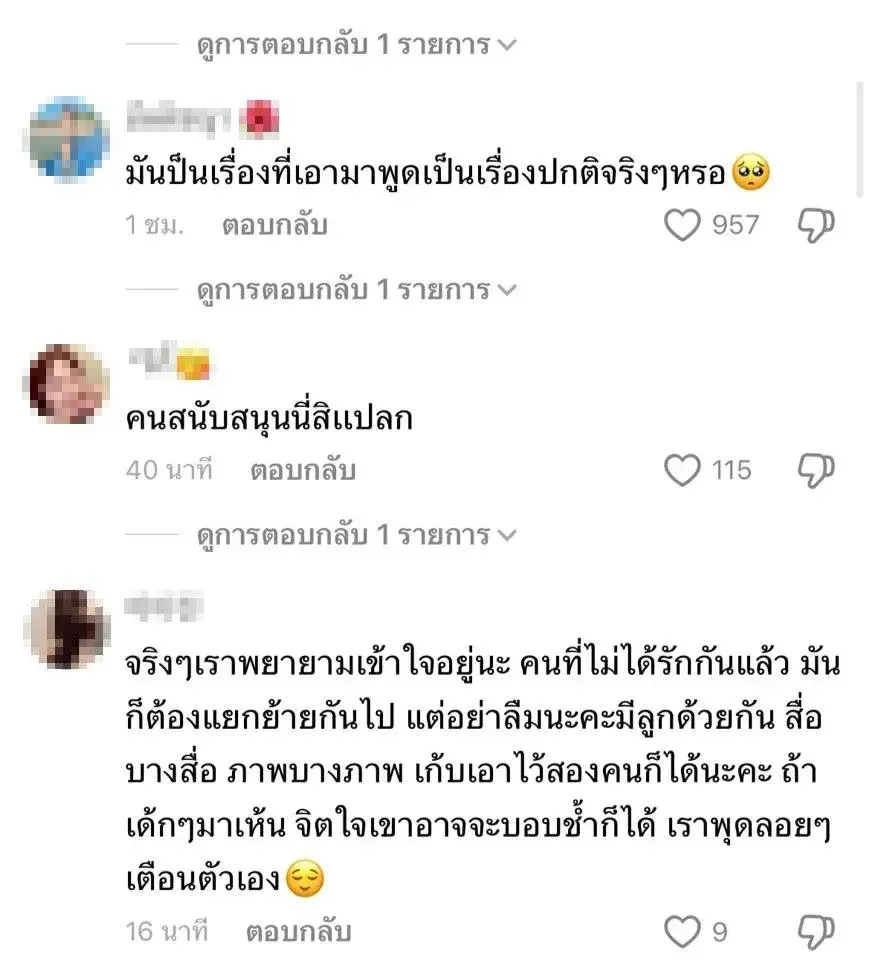This screenshot has width=870, height=960.
Task: Like the comment "คนสนับสนุนนี่สิแปลก"
Action: pos(683,469)
